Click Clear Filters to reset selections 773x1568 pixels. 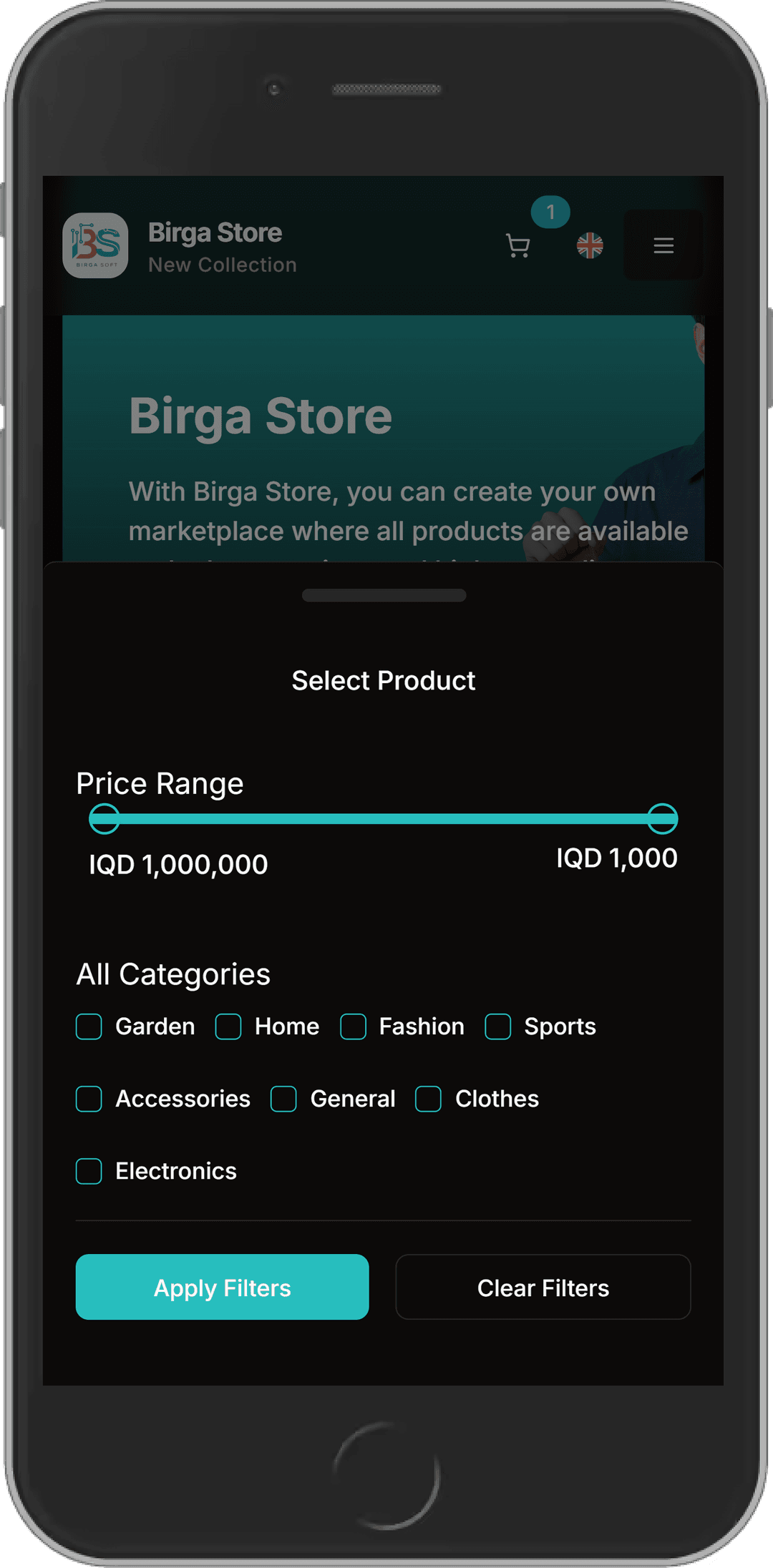coord(543,1288)
